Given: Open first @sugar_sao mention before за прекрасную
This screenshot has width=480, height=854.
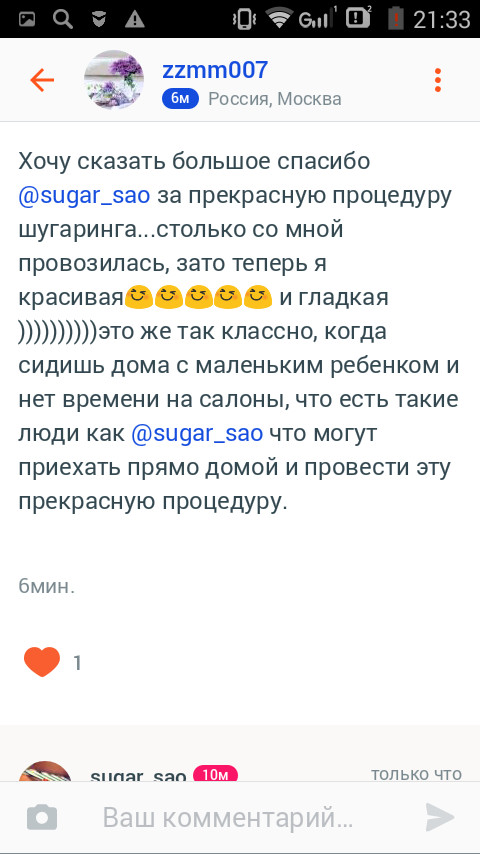Looking at the screenshot, I should click(x=84, y=196).
